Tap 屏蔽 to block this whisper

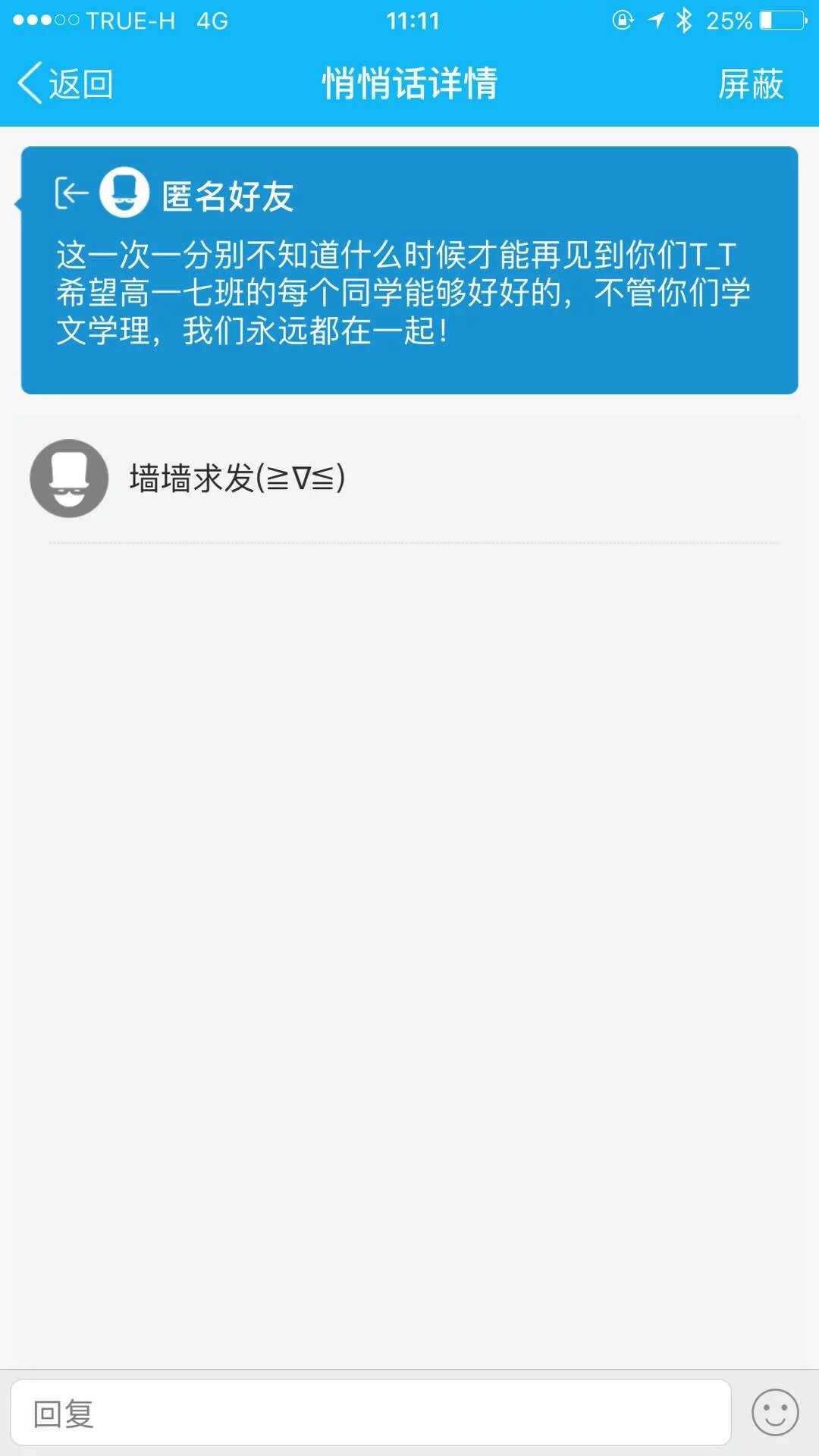point(750,83)
